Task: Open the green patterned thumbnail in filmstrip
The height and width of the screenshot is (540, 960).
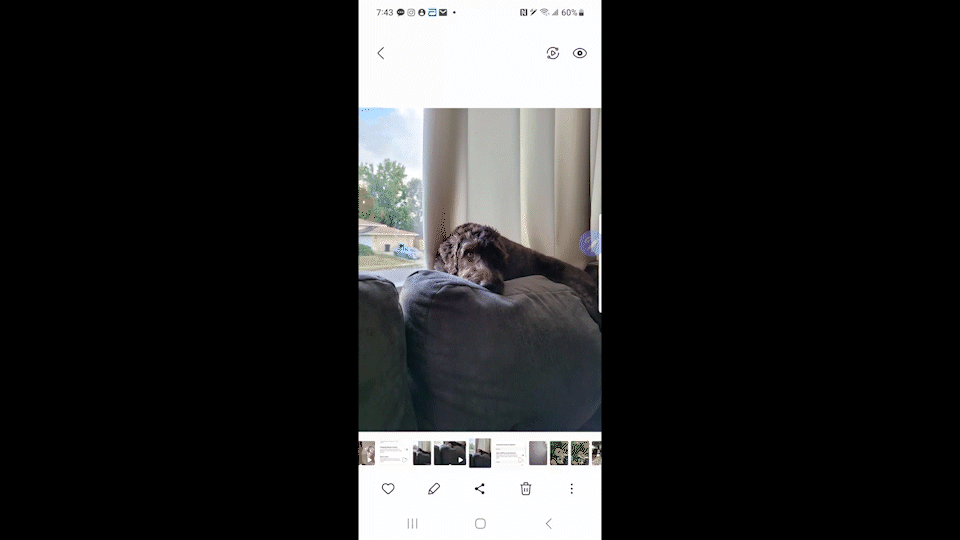Action: 559,453
